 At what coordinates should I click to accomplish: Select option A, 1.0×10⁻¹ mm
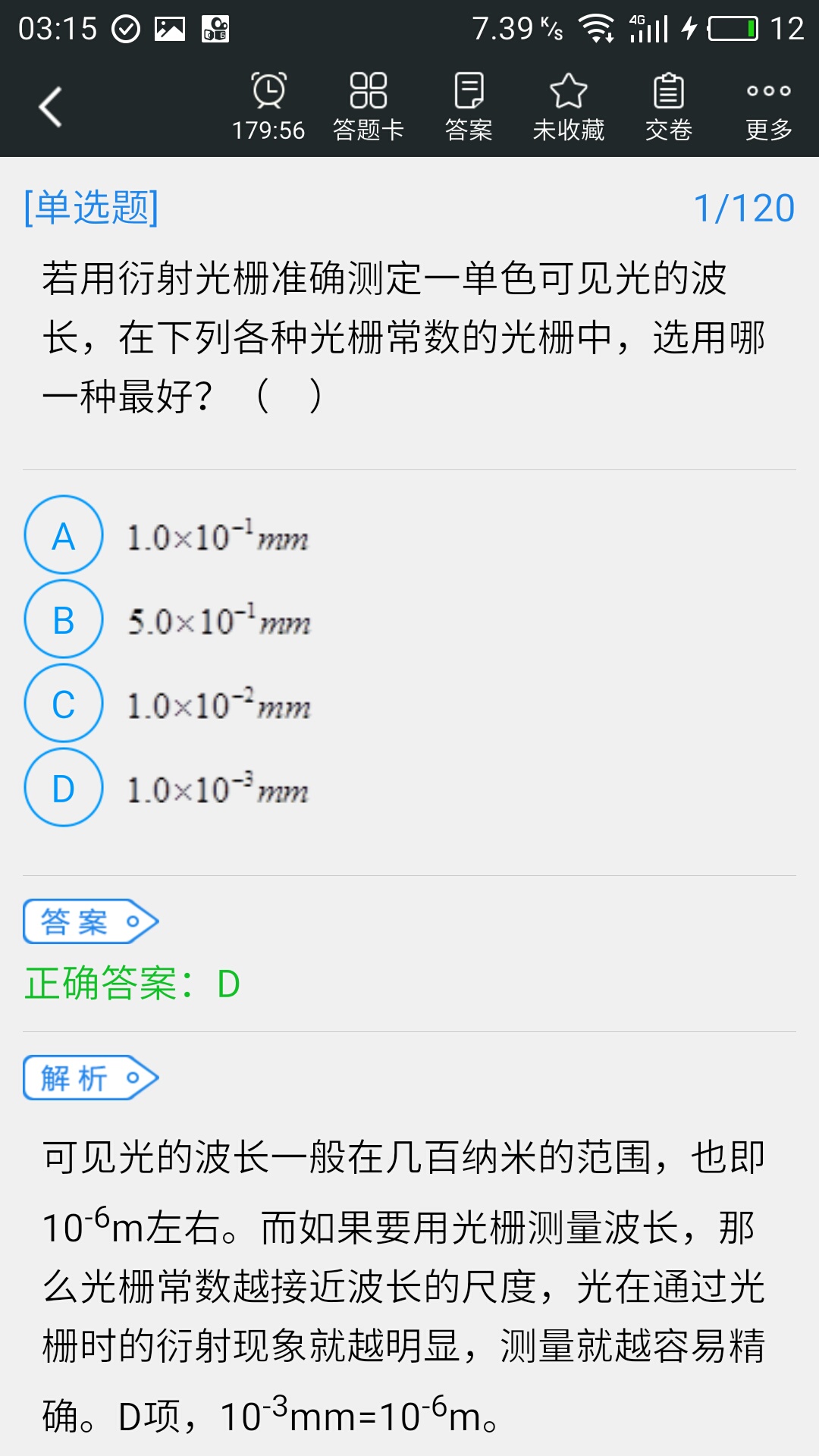pyautogui.click(x=64, y=535)
